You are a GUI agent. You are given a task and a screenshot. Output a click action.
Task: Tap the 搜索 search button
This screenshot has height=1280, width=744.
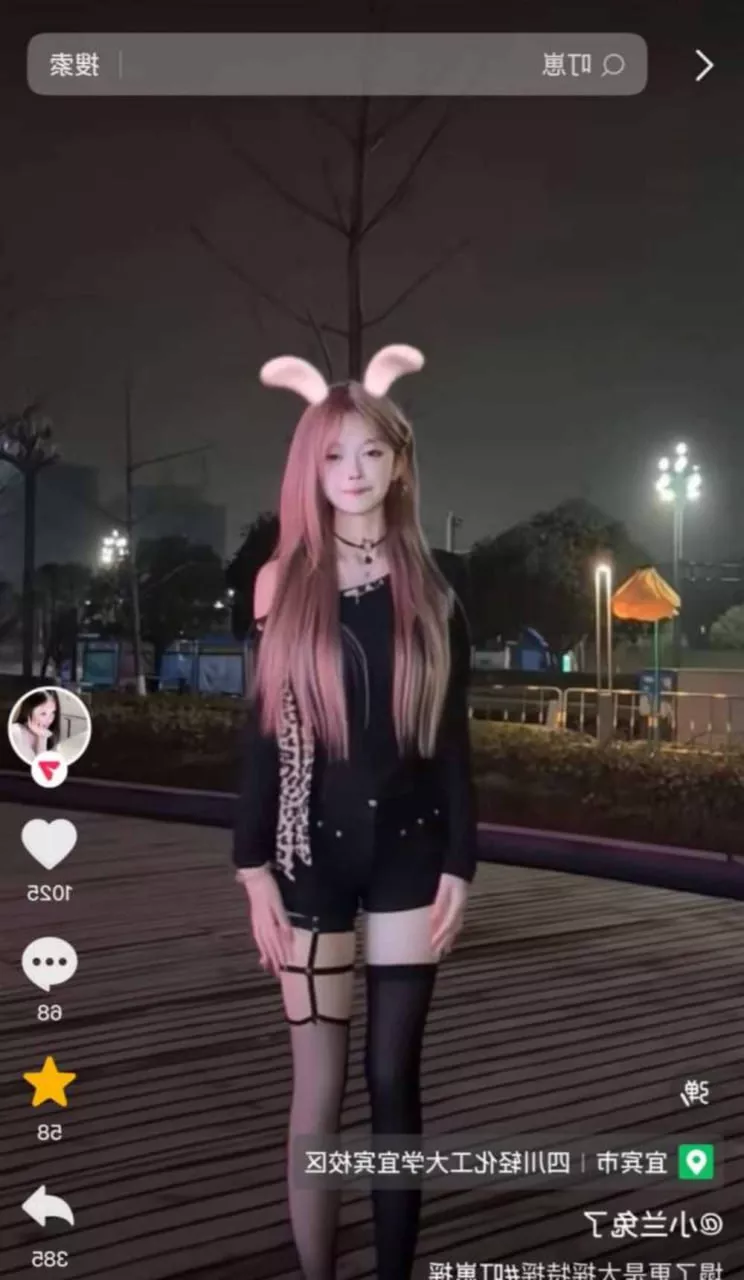[75, 65]
